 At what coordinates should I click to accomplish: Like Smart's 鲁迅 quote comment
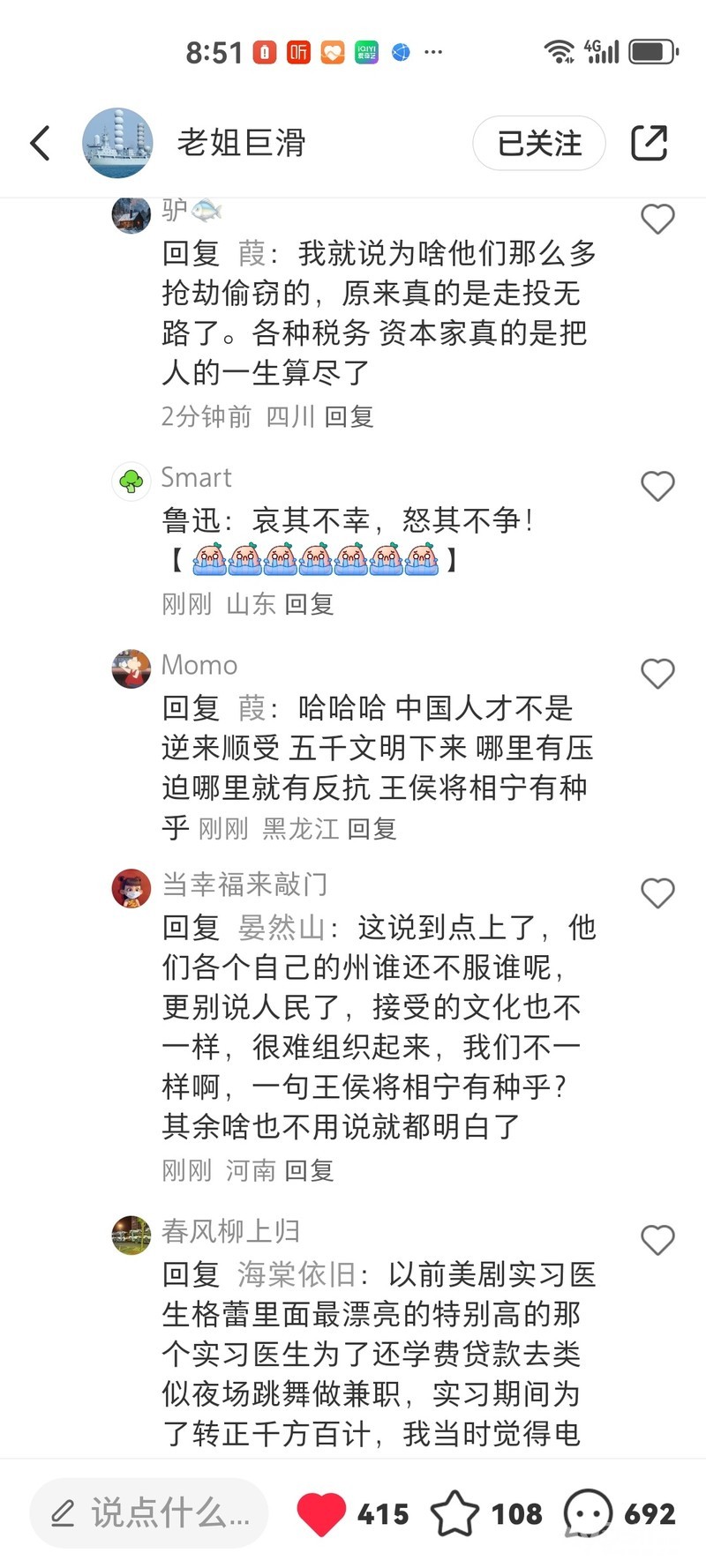(657, 486)
